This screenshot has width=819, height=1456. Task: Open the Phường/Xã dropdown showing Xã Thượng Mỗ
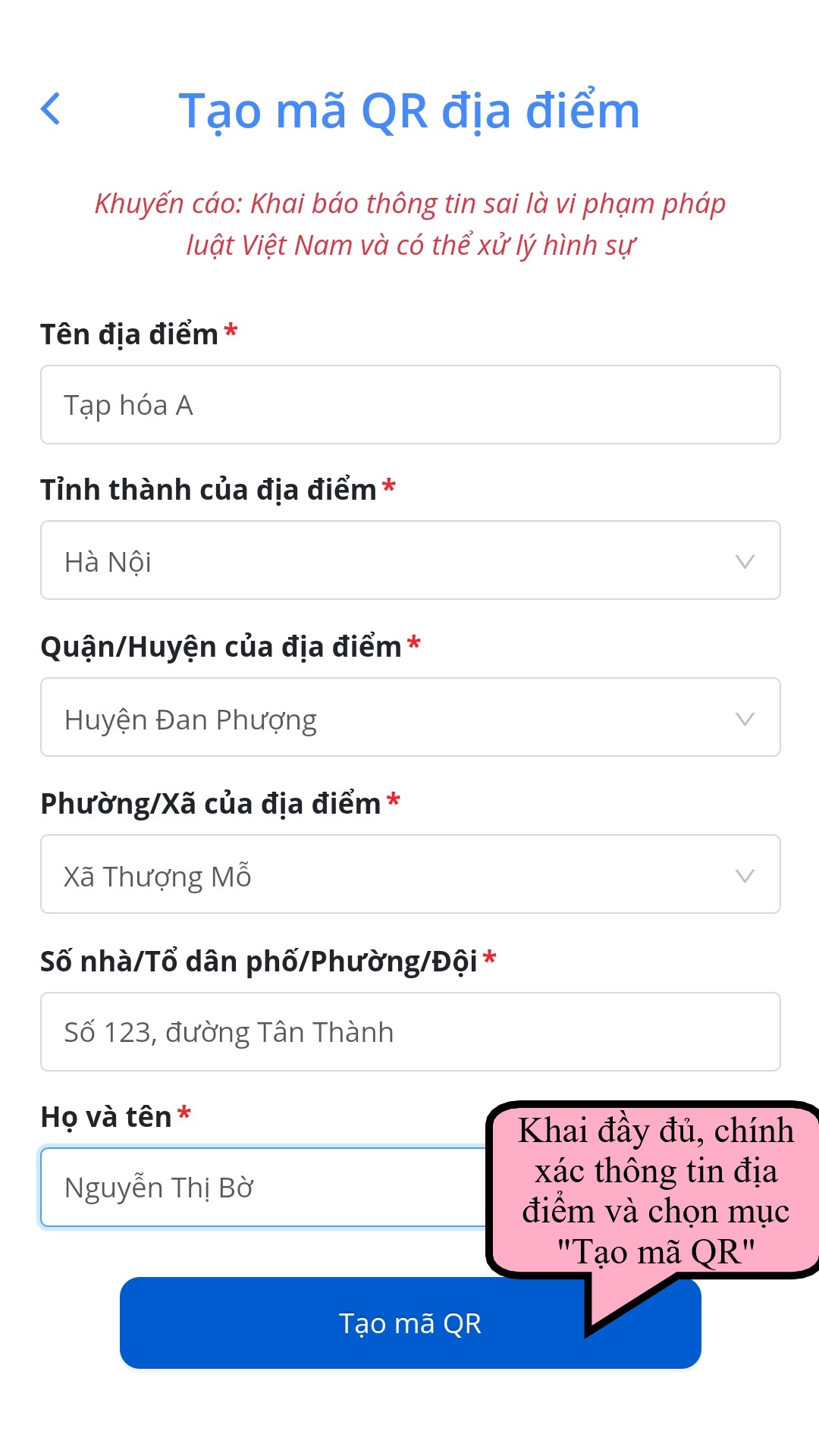409,875
